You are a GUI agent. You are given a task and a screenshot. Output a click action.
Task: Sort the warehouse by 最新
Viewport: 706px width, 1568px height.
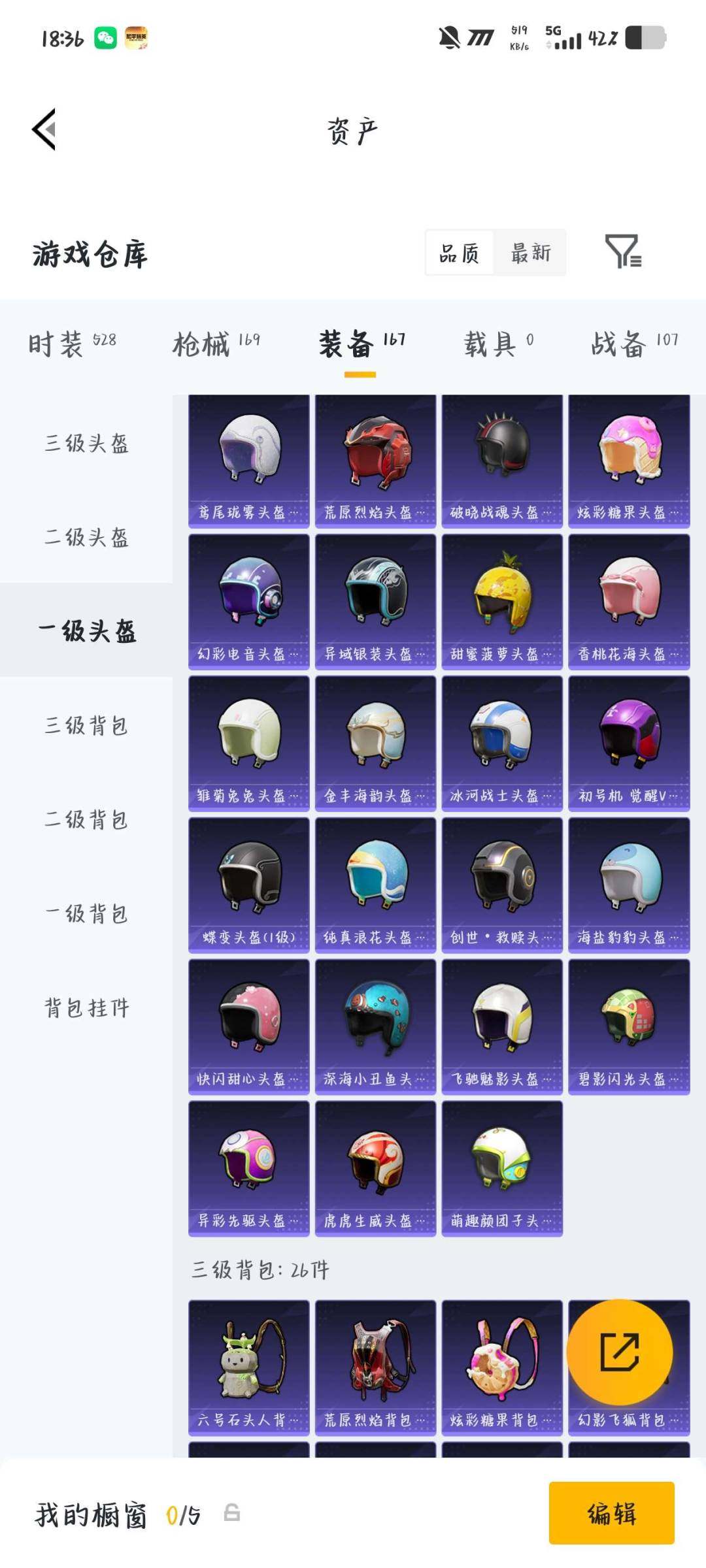coord(530,253)
